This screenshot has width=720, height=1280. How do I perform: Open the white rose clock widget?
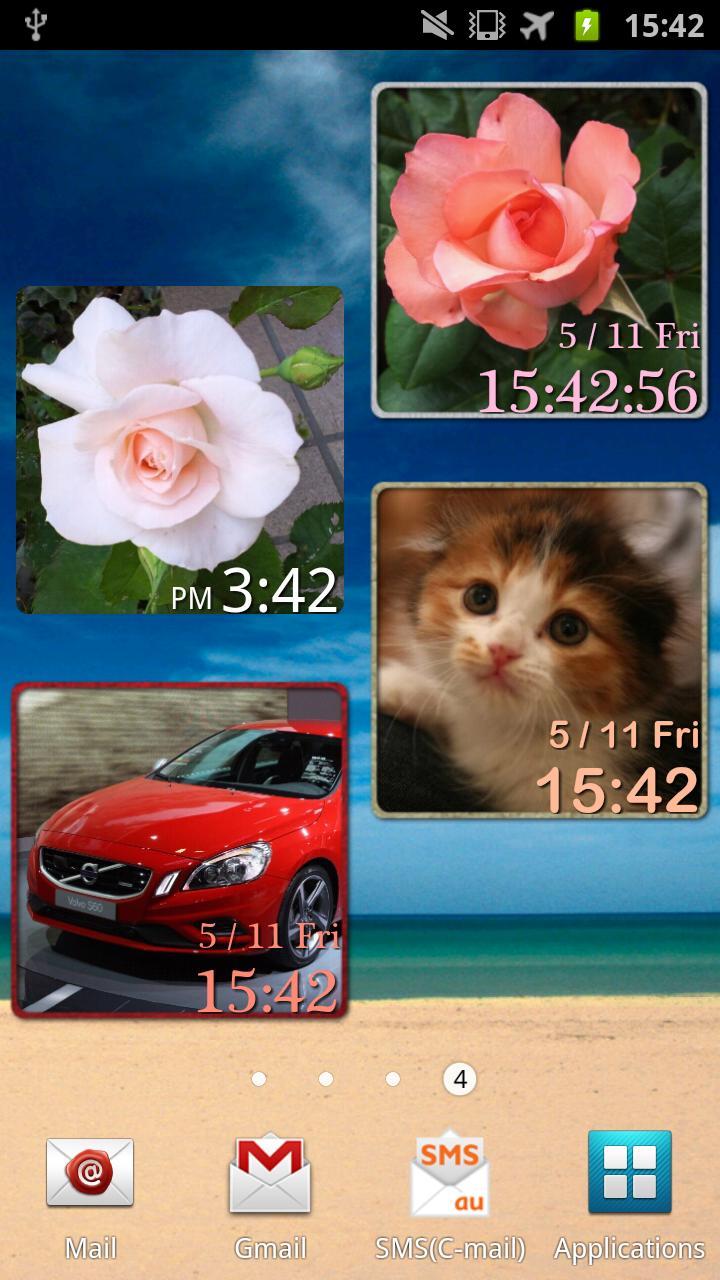[180, 450]
